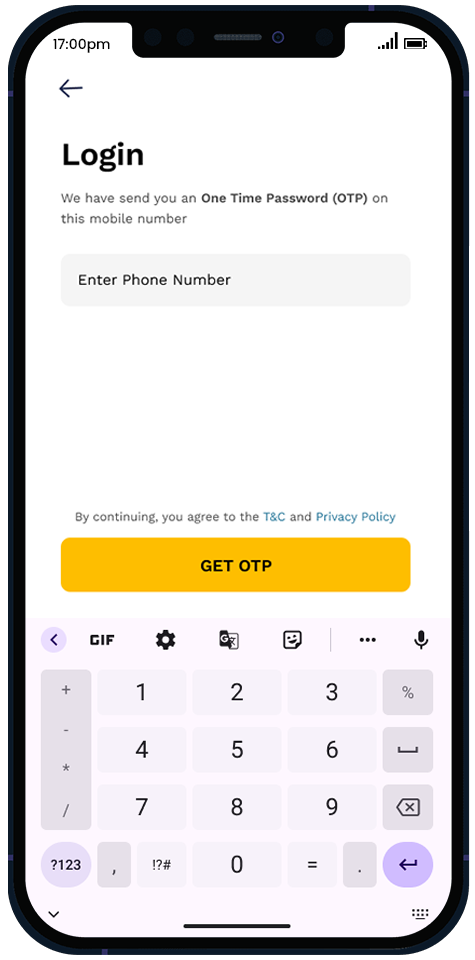Viewport: 475px width, 960px height.
Task: Open the T&C link
Action: point(274,517)
